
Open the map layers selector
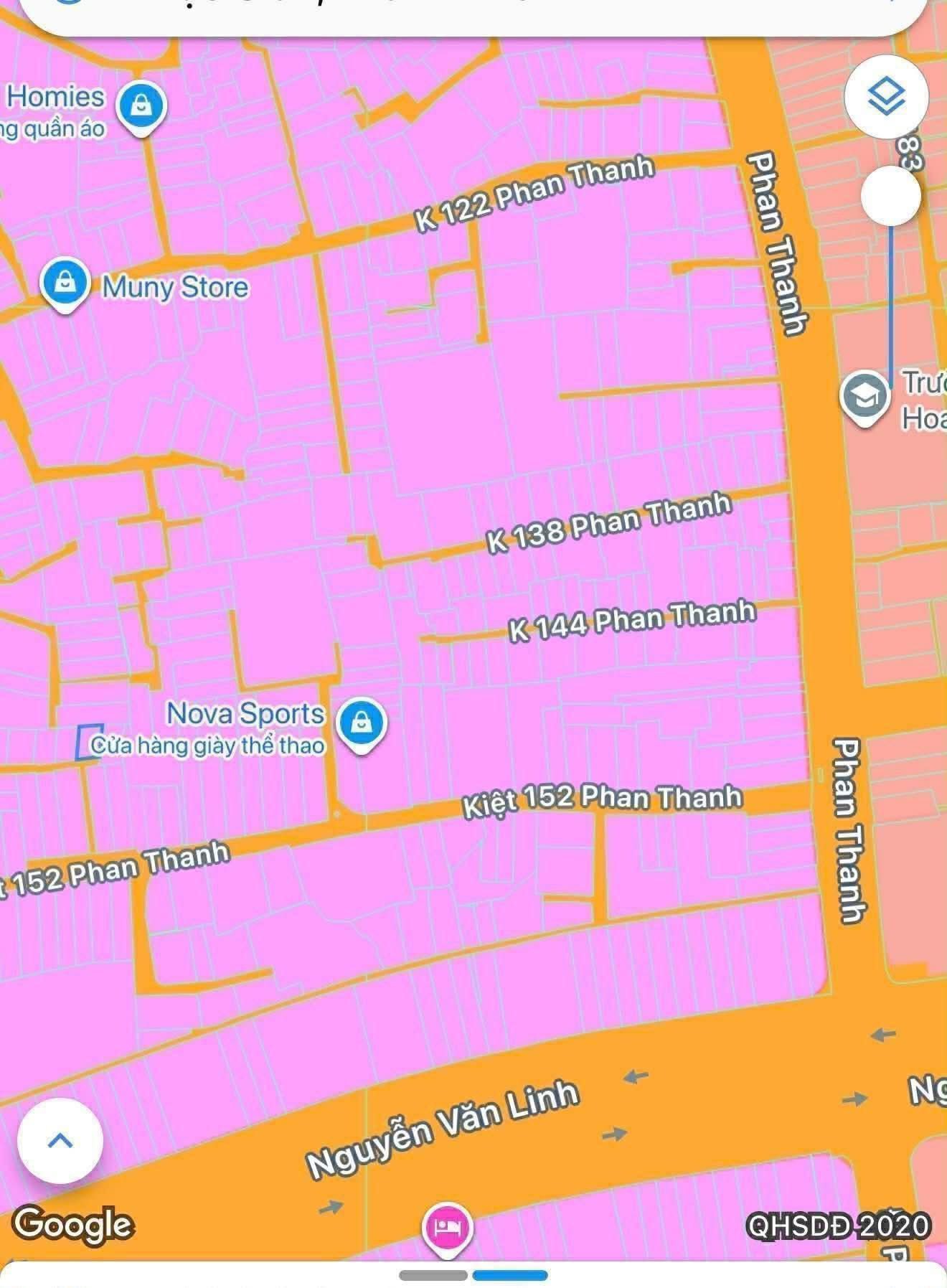(887, 96)
